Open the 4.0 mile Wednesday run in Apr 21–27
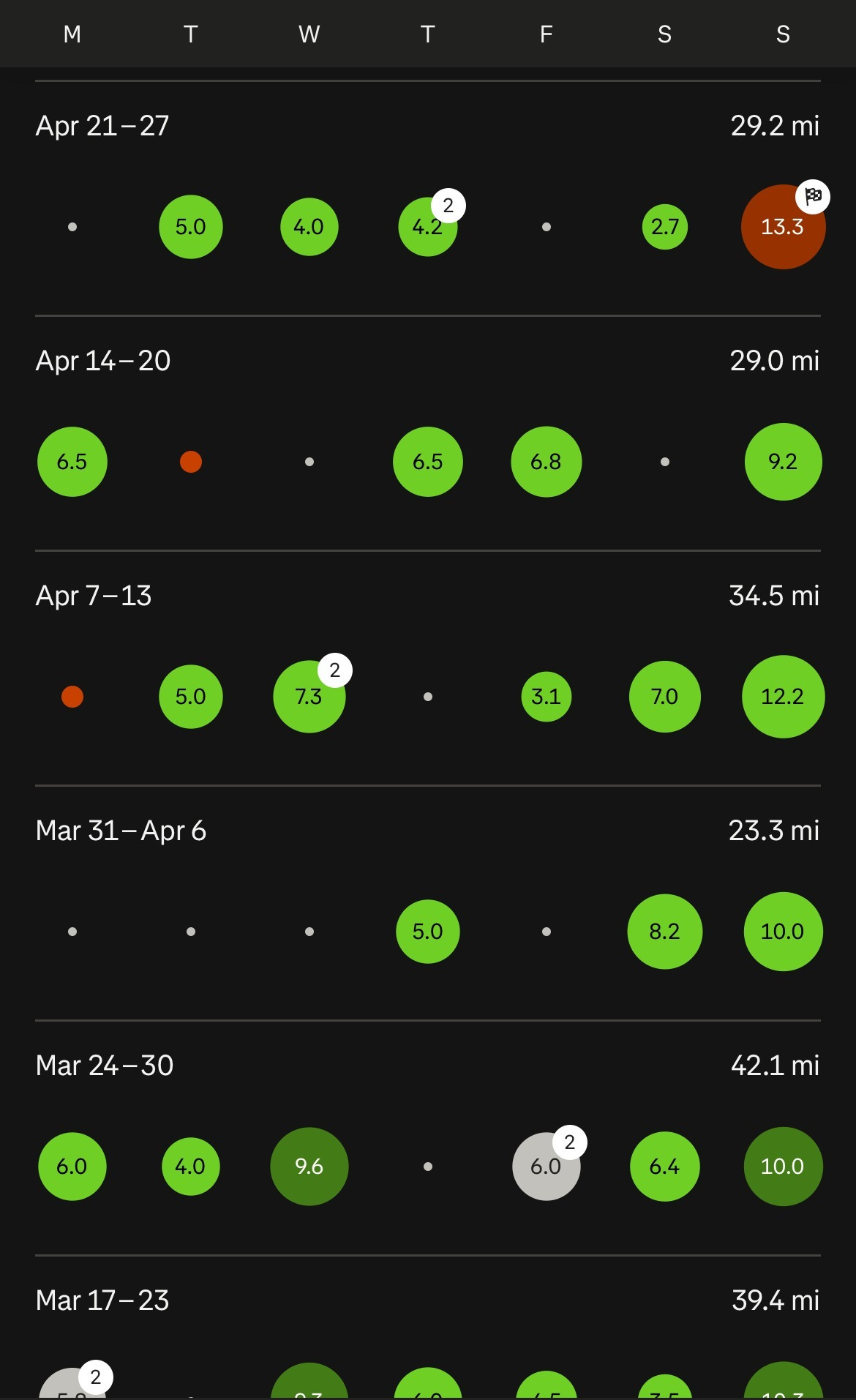Screen dimensions: 856x1400 click(309, 227)
